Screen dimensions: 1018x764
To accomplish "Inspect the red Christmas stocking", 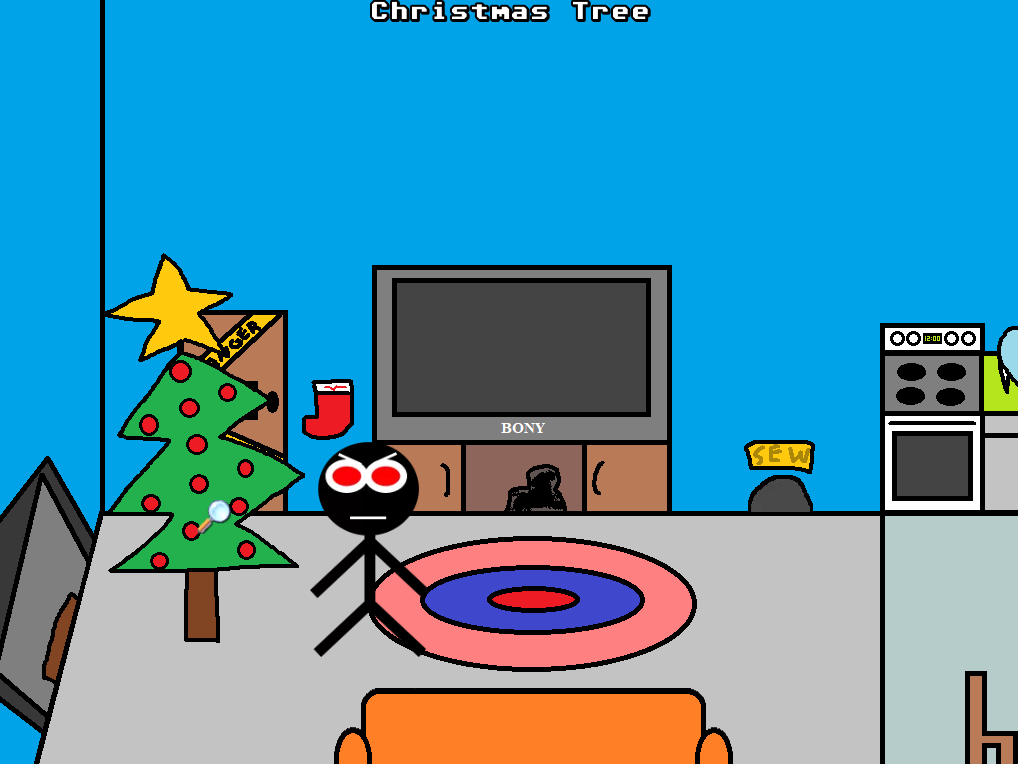I will click(329, 410).
